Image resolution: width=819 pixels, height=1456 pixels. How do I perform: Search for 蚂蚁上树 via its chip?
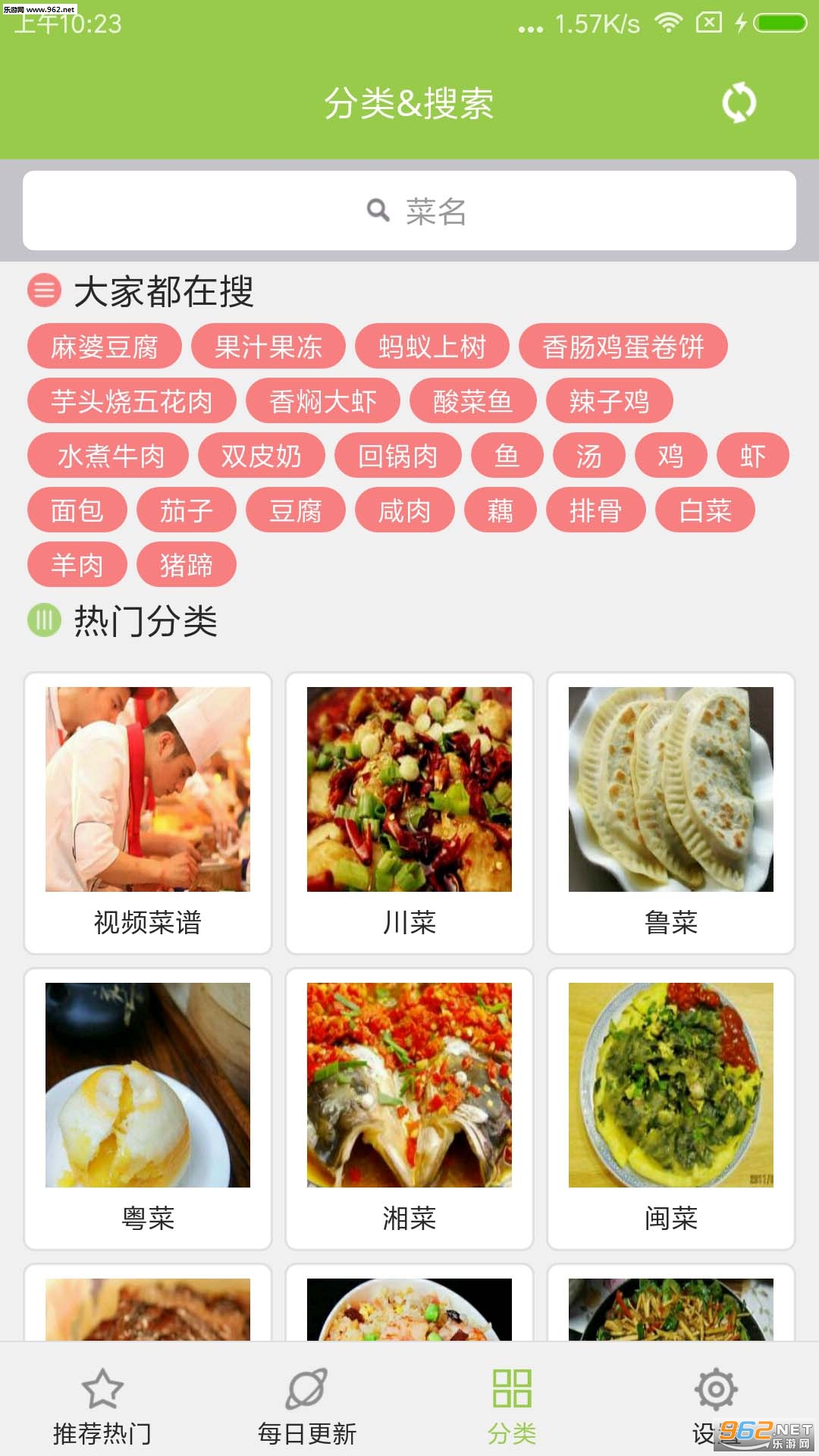(x=432, y=347)
